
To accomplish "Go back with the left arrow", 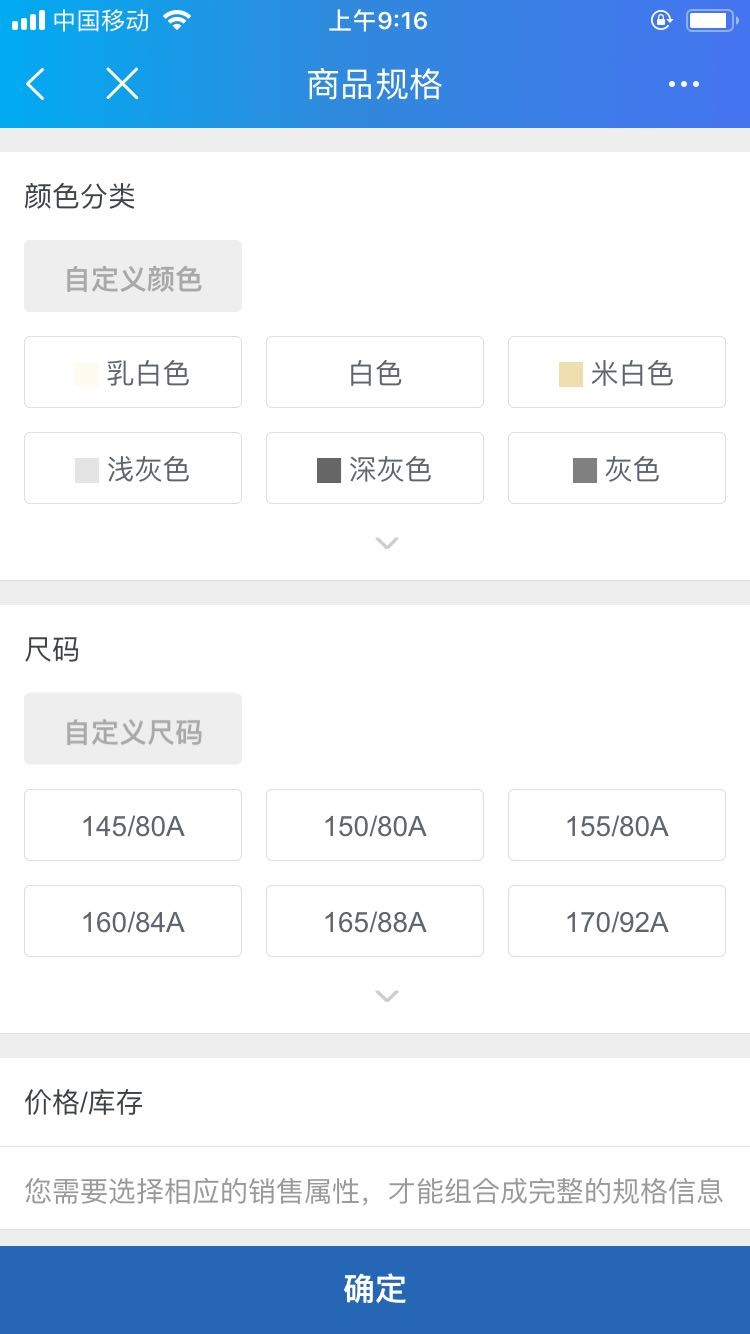I will (x=35, y=84).
